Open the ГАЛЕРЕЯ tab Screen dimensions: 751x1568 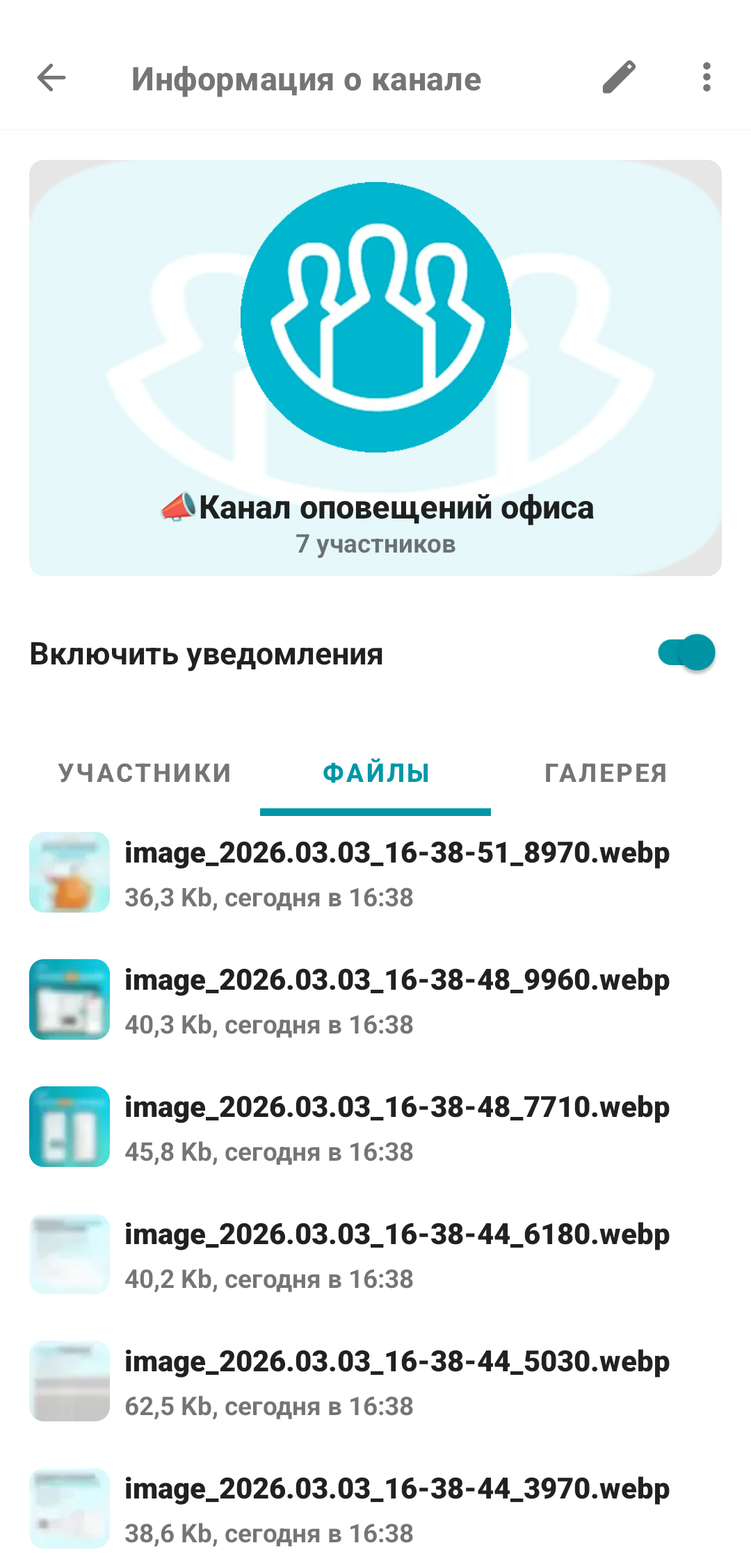coord(606,772)
